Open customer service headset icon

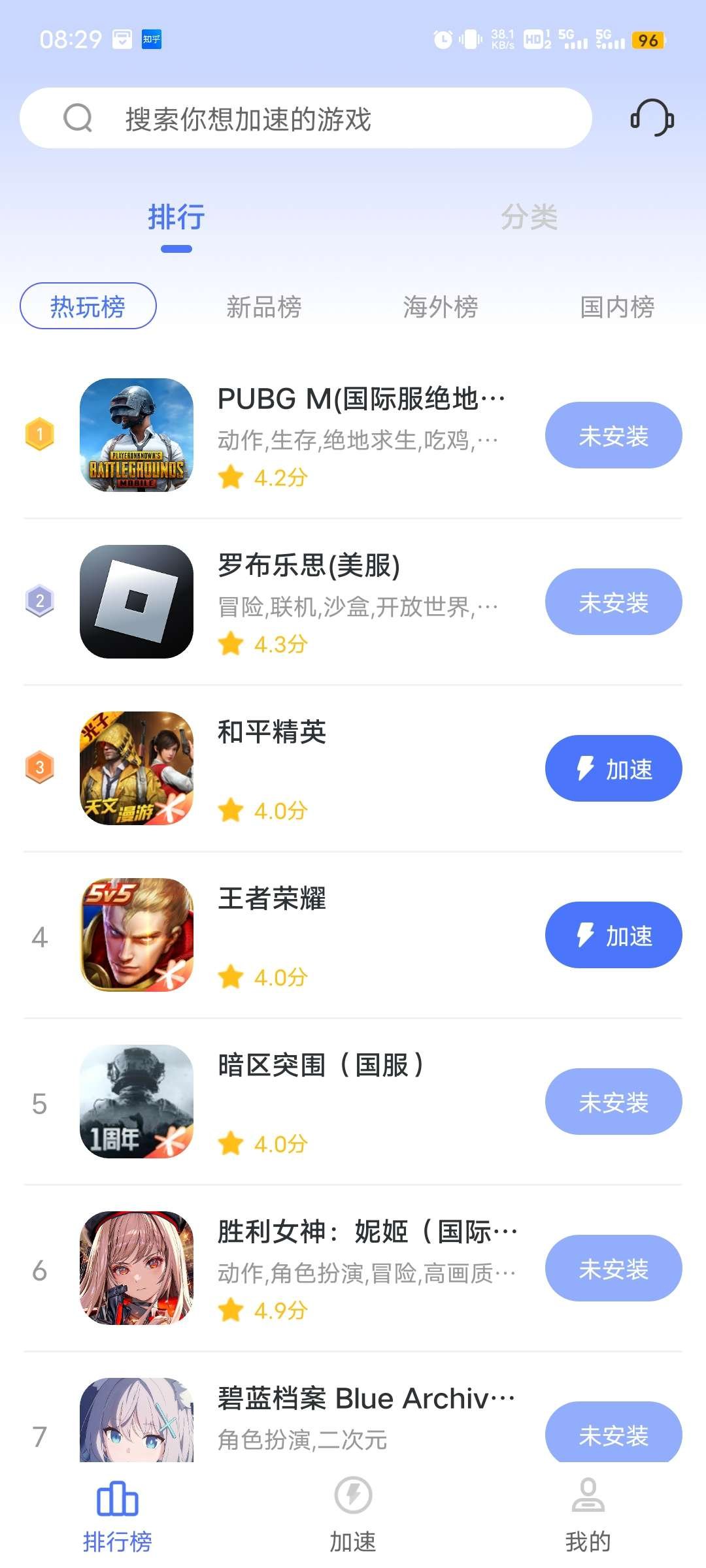(652, 118)
